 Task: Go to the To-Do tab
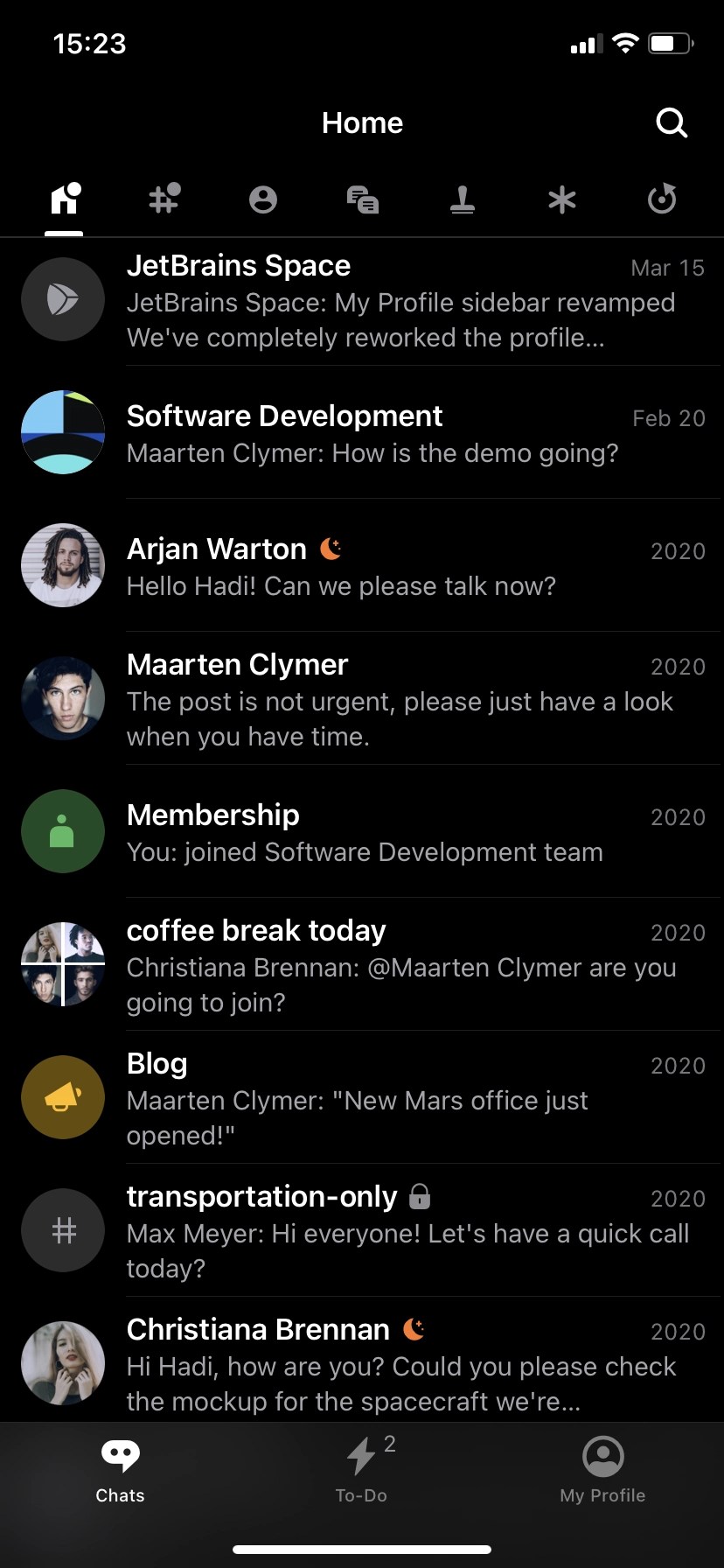pos(362,1470)
